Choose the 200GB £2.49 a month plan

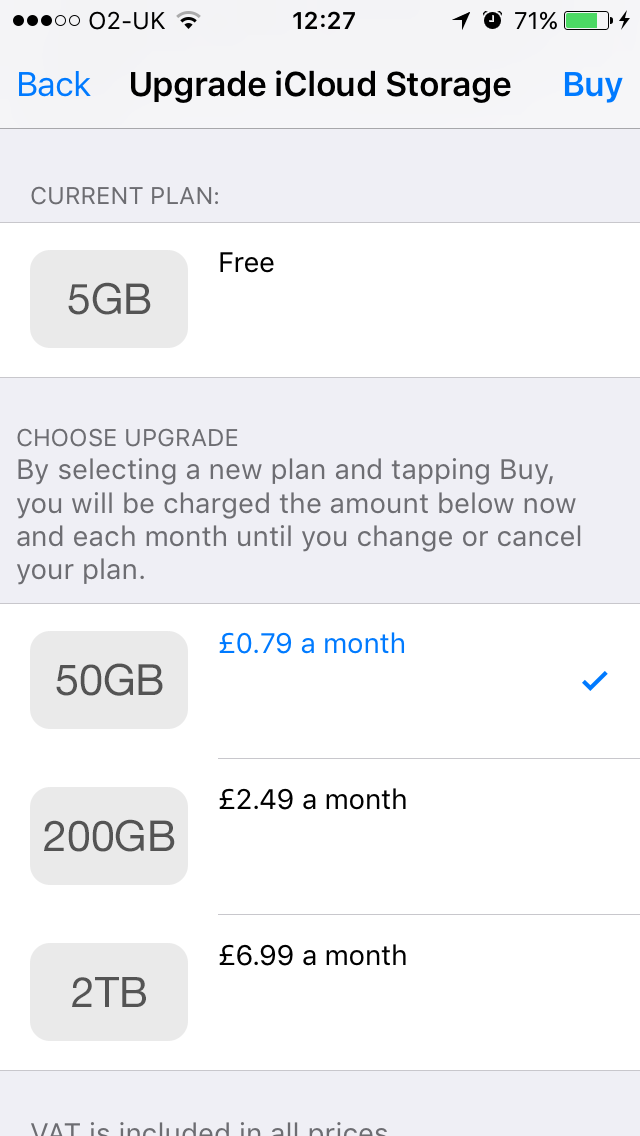(x=320, y=836)
